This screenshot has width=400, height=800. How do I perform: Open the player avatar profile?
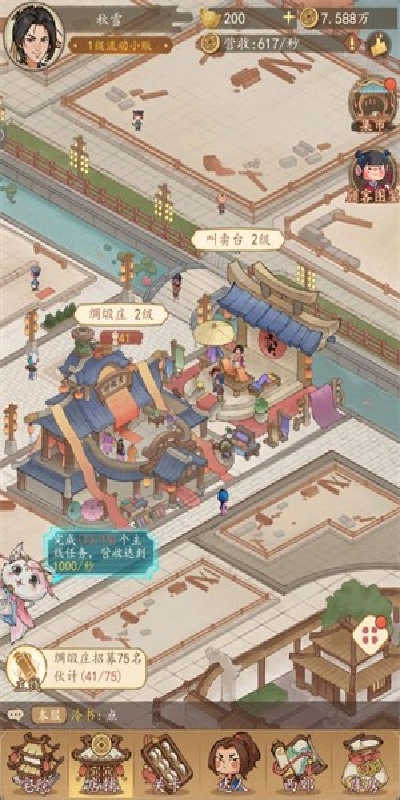34,36
